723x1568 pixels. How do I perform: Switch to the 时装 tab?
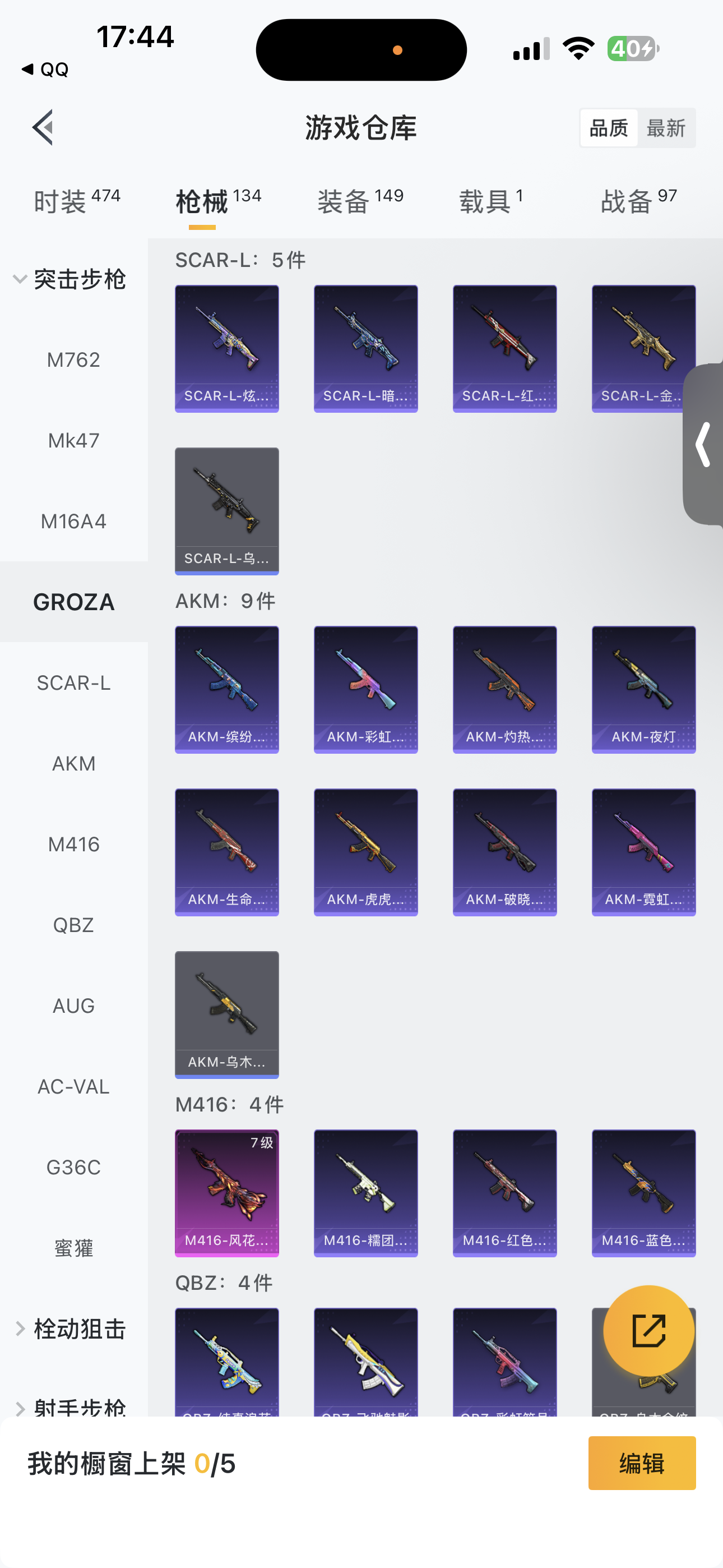[x=77, y=201]
